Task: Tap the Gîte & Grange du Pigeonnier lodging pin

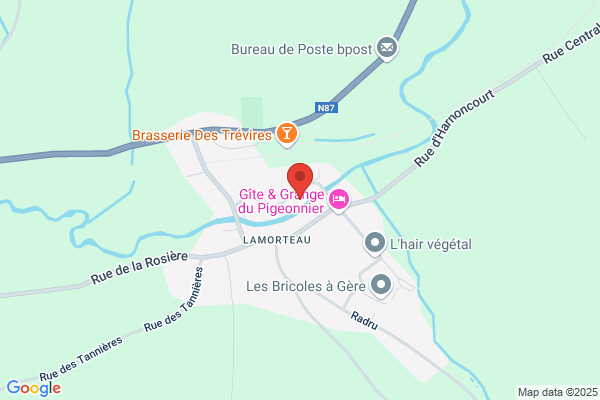Action: (x=339, y=200)
